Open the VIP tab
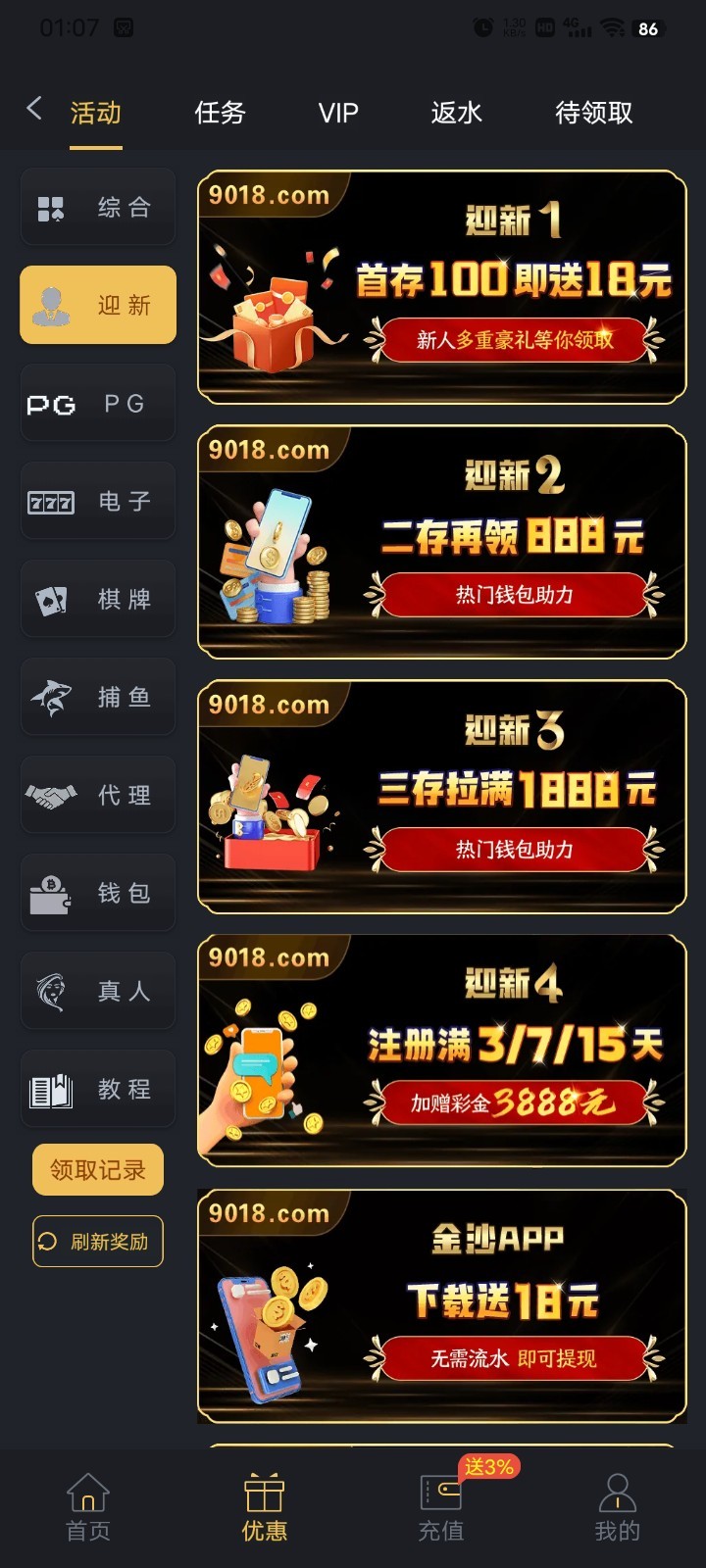 coord(338,113)
